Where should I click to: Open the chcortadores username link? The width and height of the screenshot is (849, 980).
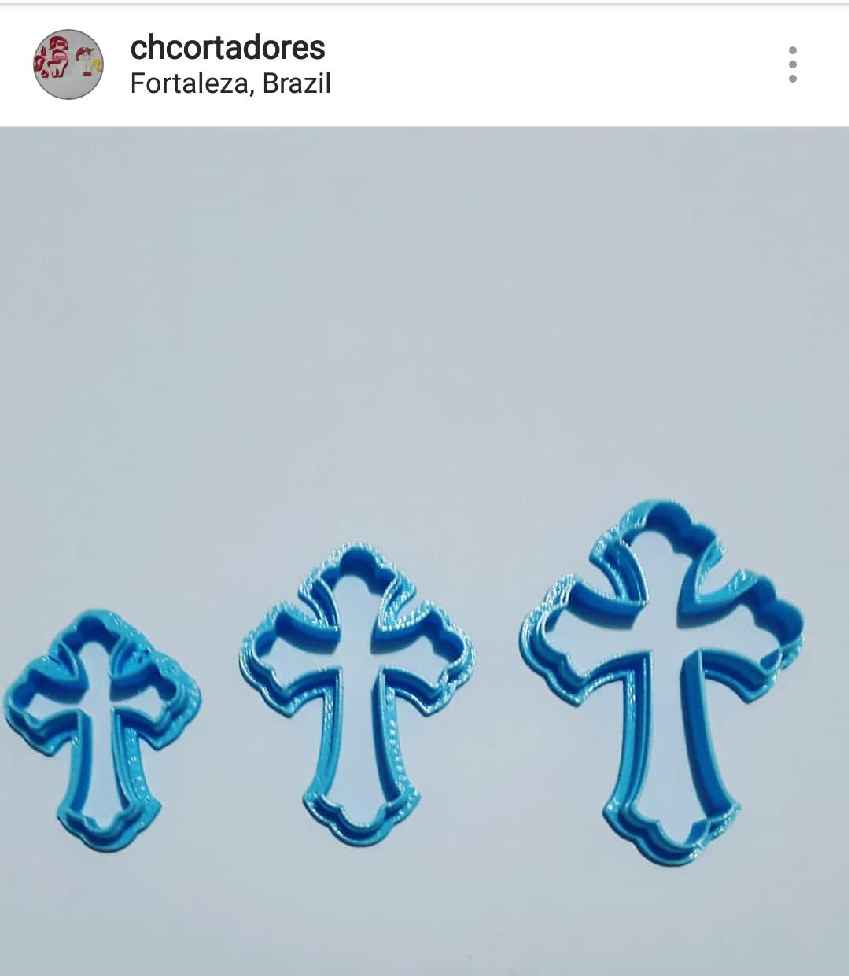click(x=228, y=47)
